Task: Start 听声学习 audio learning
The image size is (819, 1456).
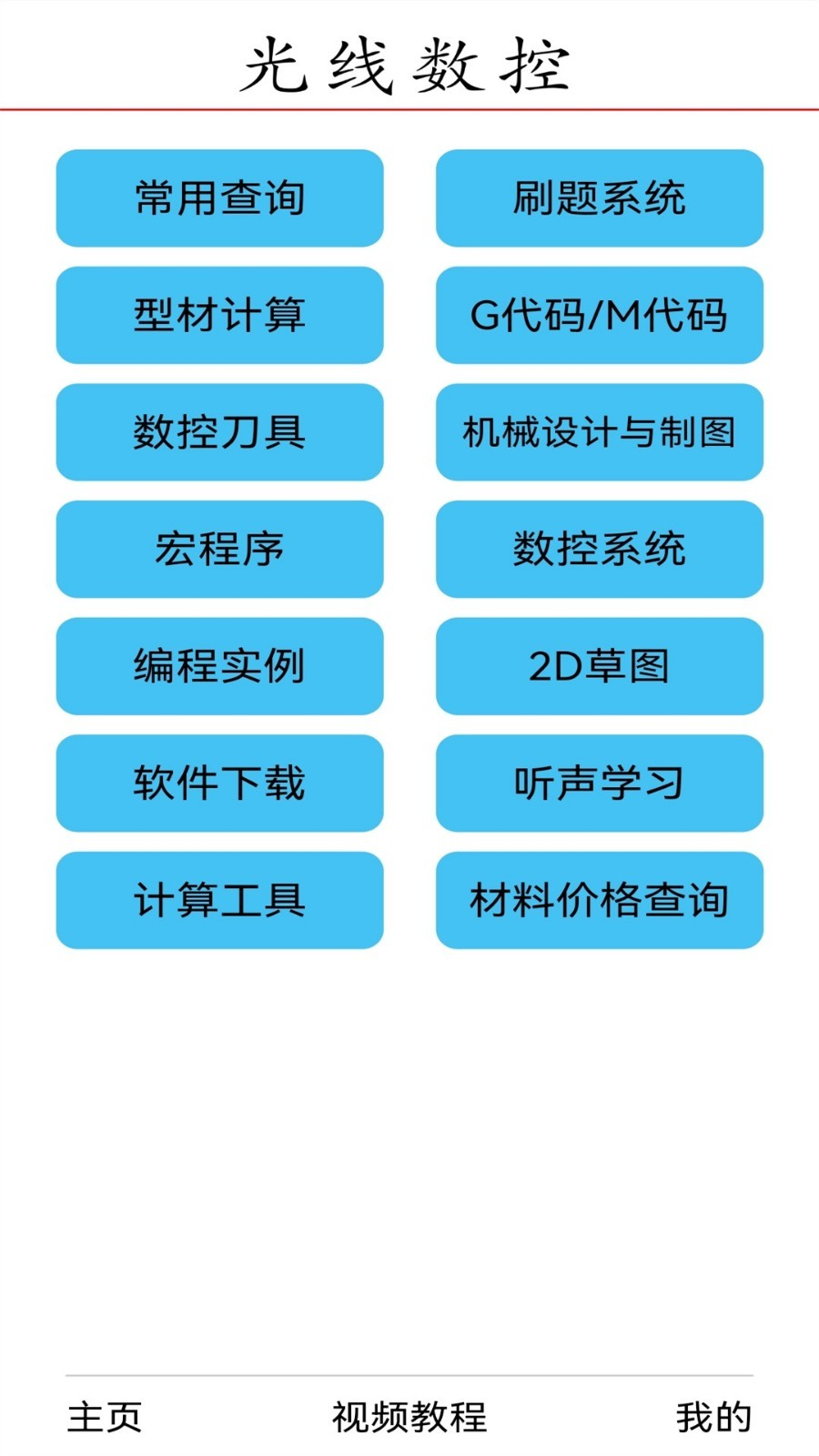Action: pos(600,784)
